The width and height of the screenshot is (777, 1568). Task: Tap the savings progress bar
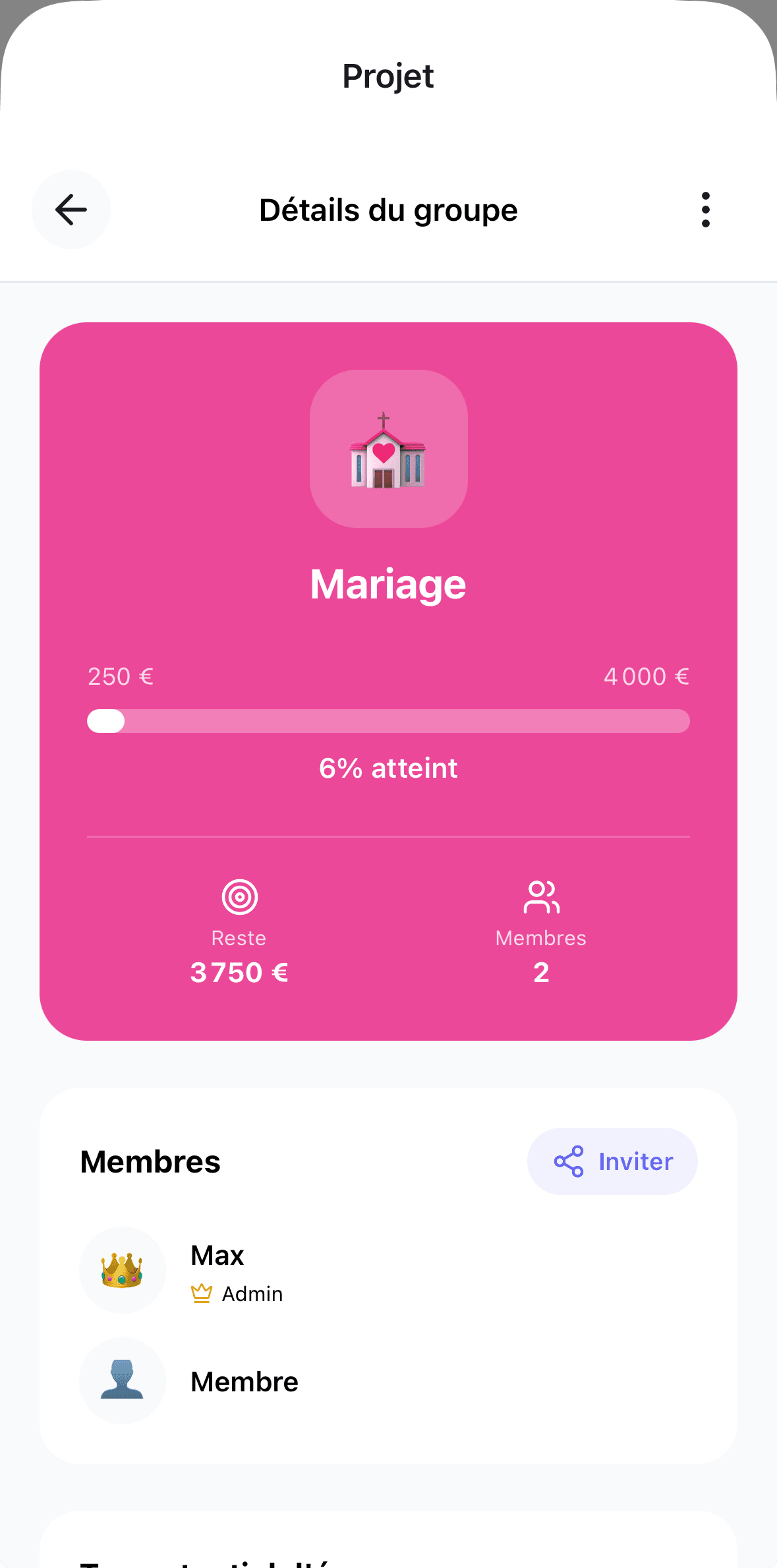tap(388, 721)
